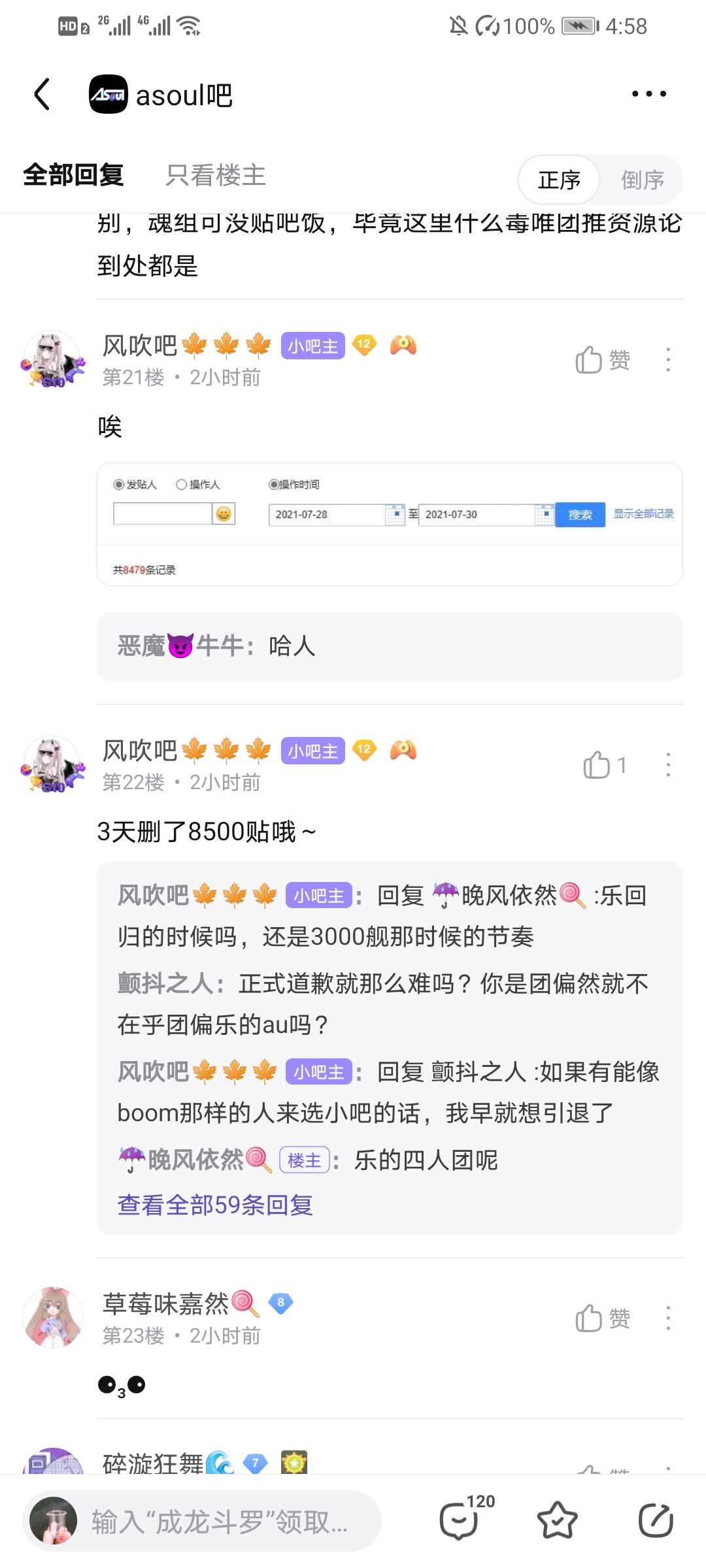Share this thread using the bottom share icon

[x=655, y=1520]
